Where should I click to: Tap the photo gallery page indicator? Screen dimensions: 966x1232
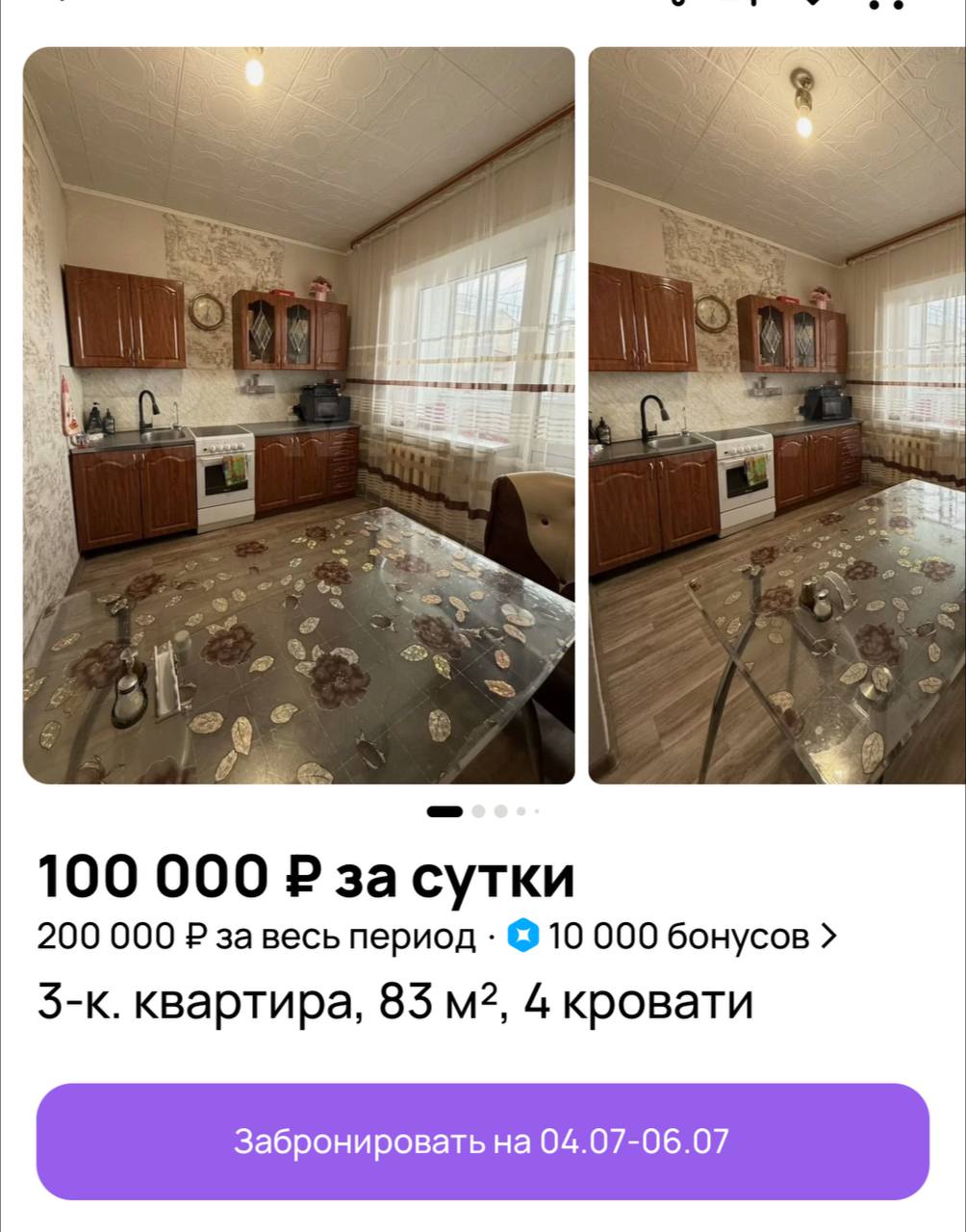pyautogui.click(x=483, y=811)
